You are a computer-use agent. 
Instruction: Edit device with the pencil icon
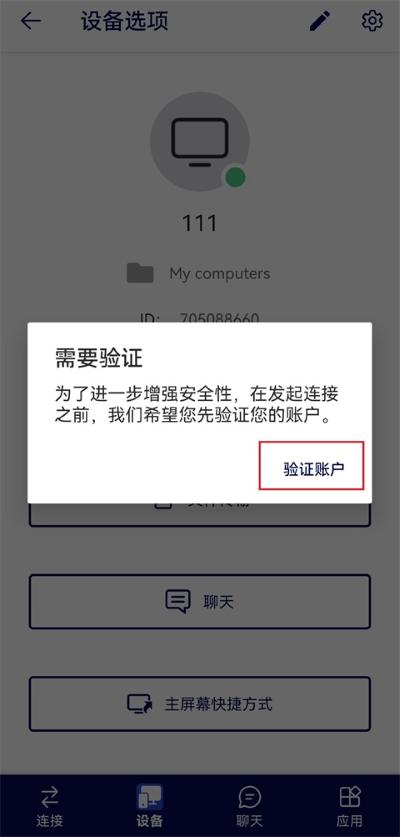(x=320, y=21)
